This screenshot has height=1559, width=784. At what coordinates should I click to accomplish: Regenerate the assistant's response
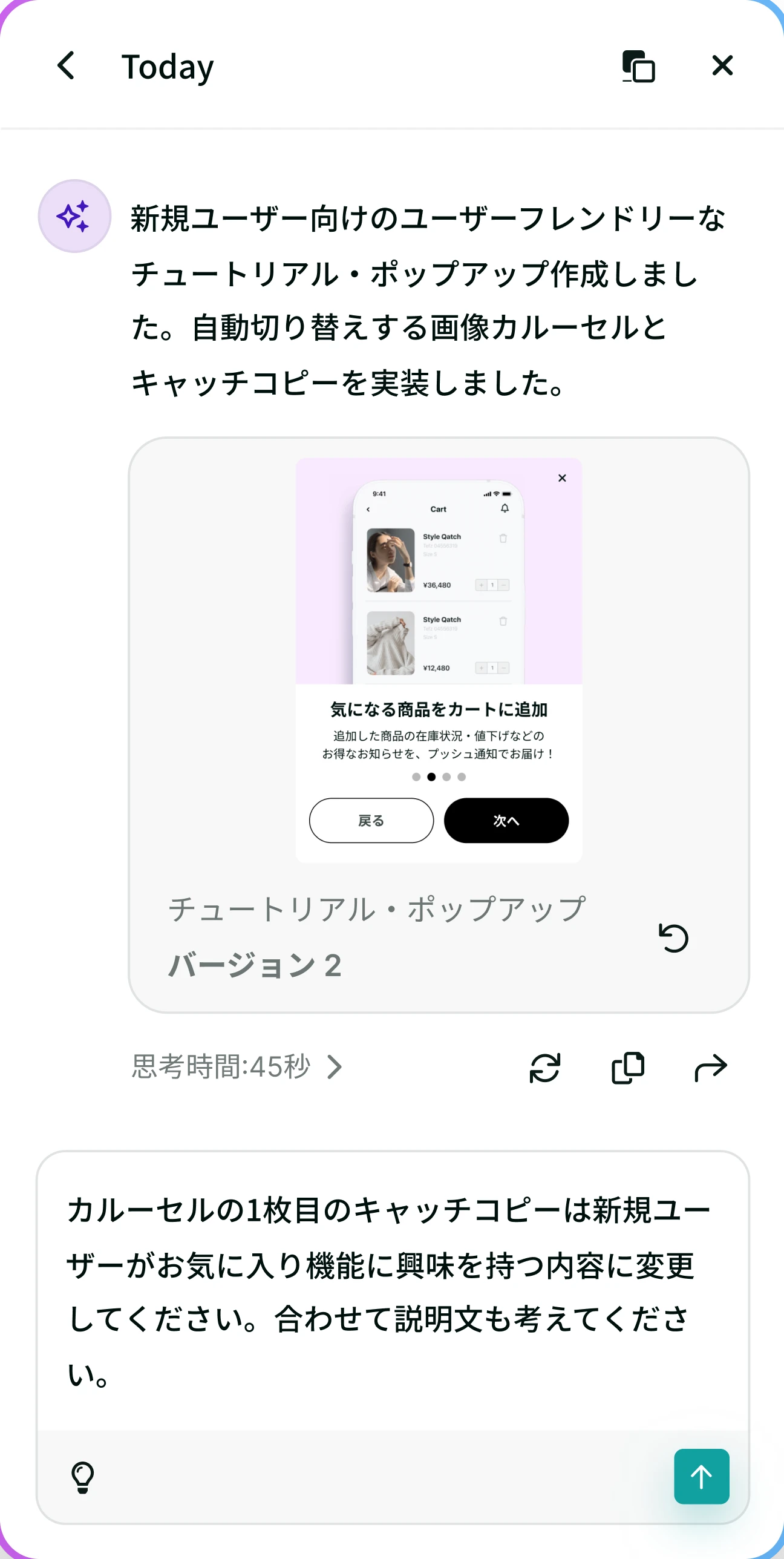click(x=545, y=1068)
